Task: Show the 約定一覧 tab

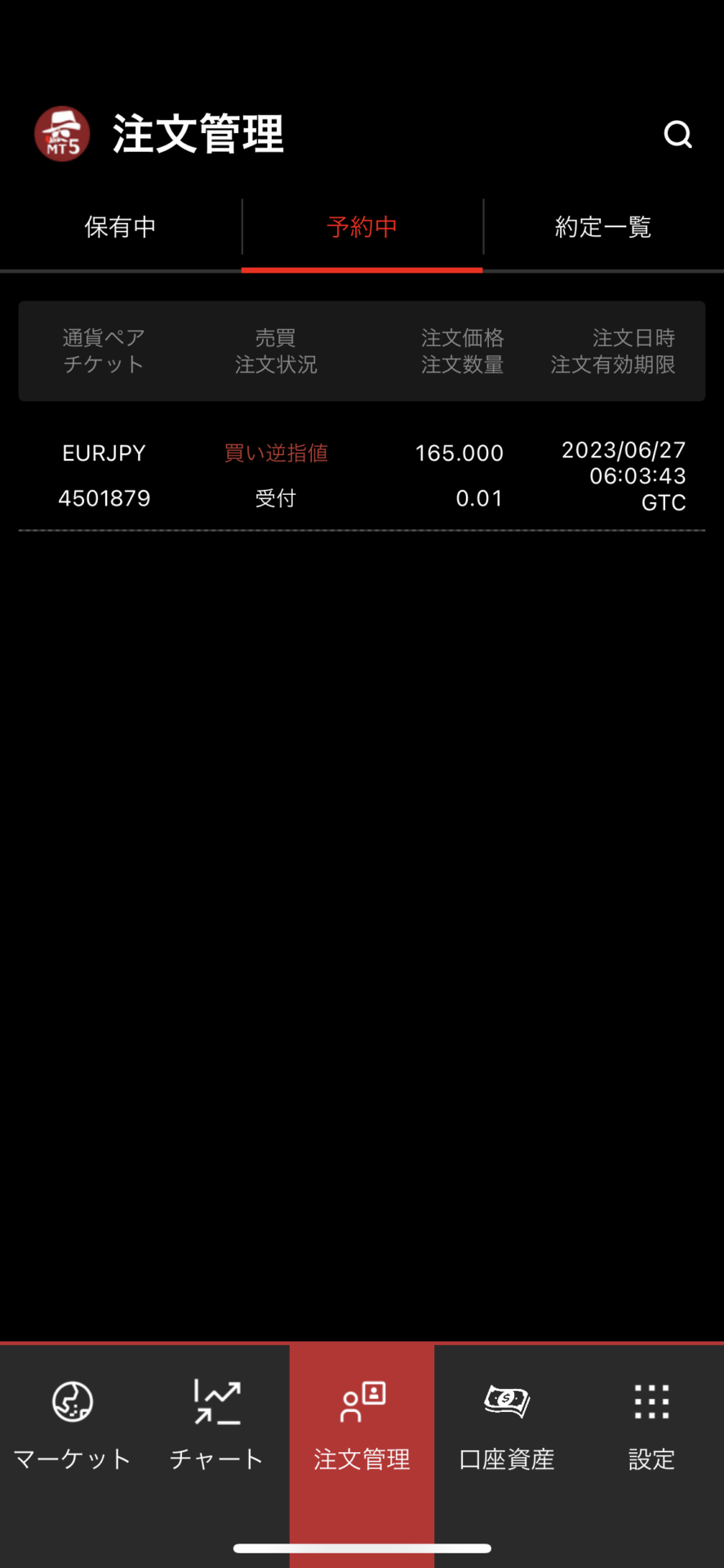Action: (x=603, y=227)
